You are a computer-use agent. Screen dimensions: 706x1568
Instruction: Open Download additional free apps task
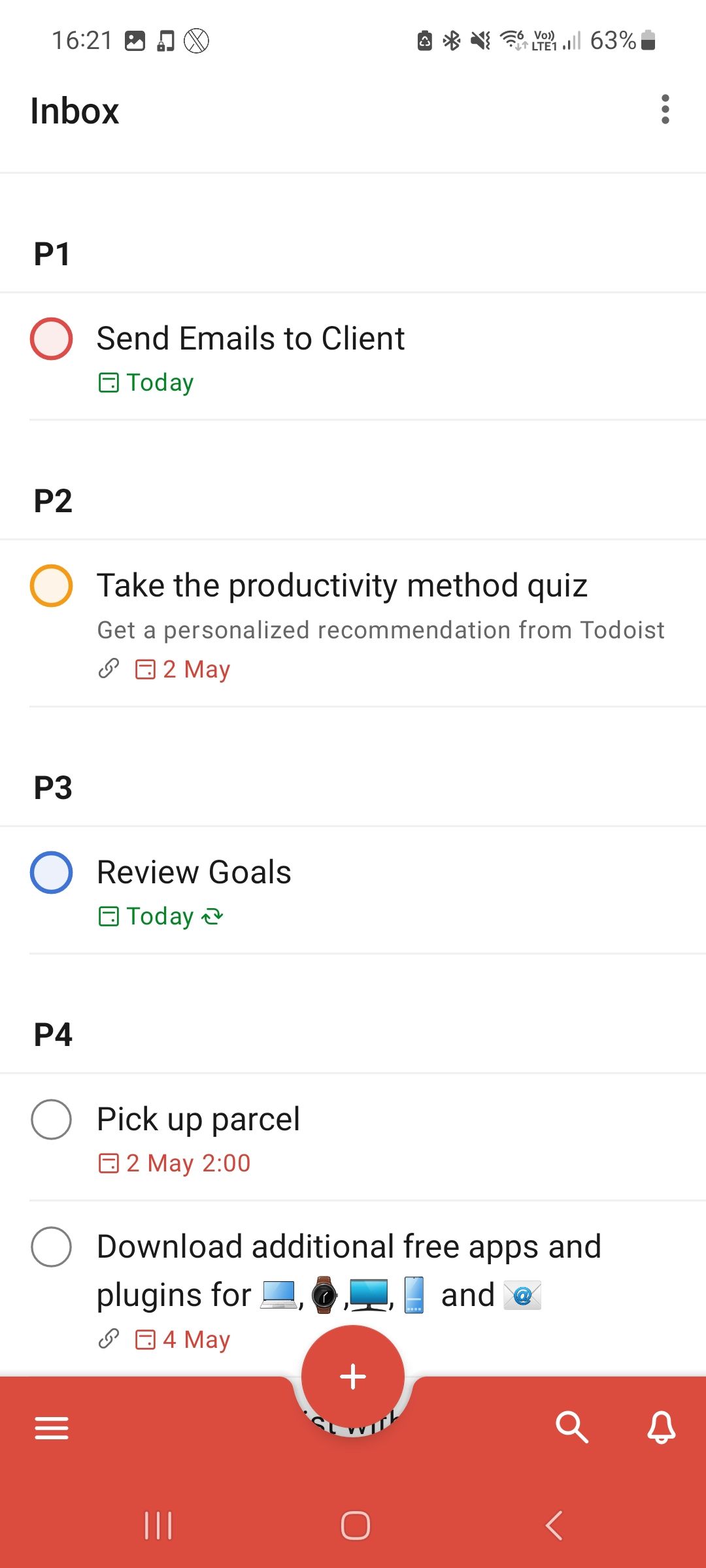click(348, 1247)
